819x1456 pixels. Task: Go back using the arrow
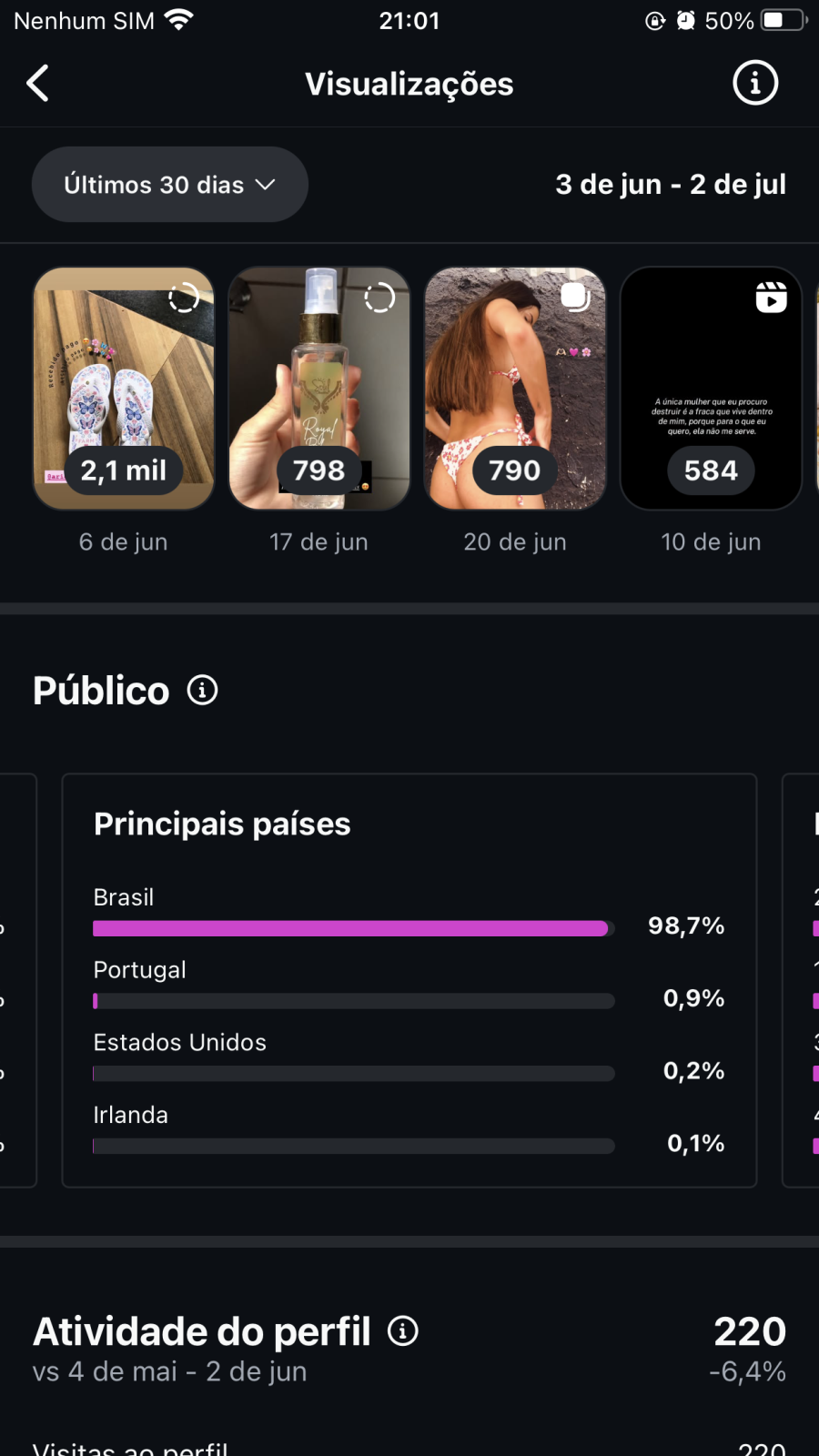point(38,84)
